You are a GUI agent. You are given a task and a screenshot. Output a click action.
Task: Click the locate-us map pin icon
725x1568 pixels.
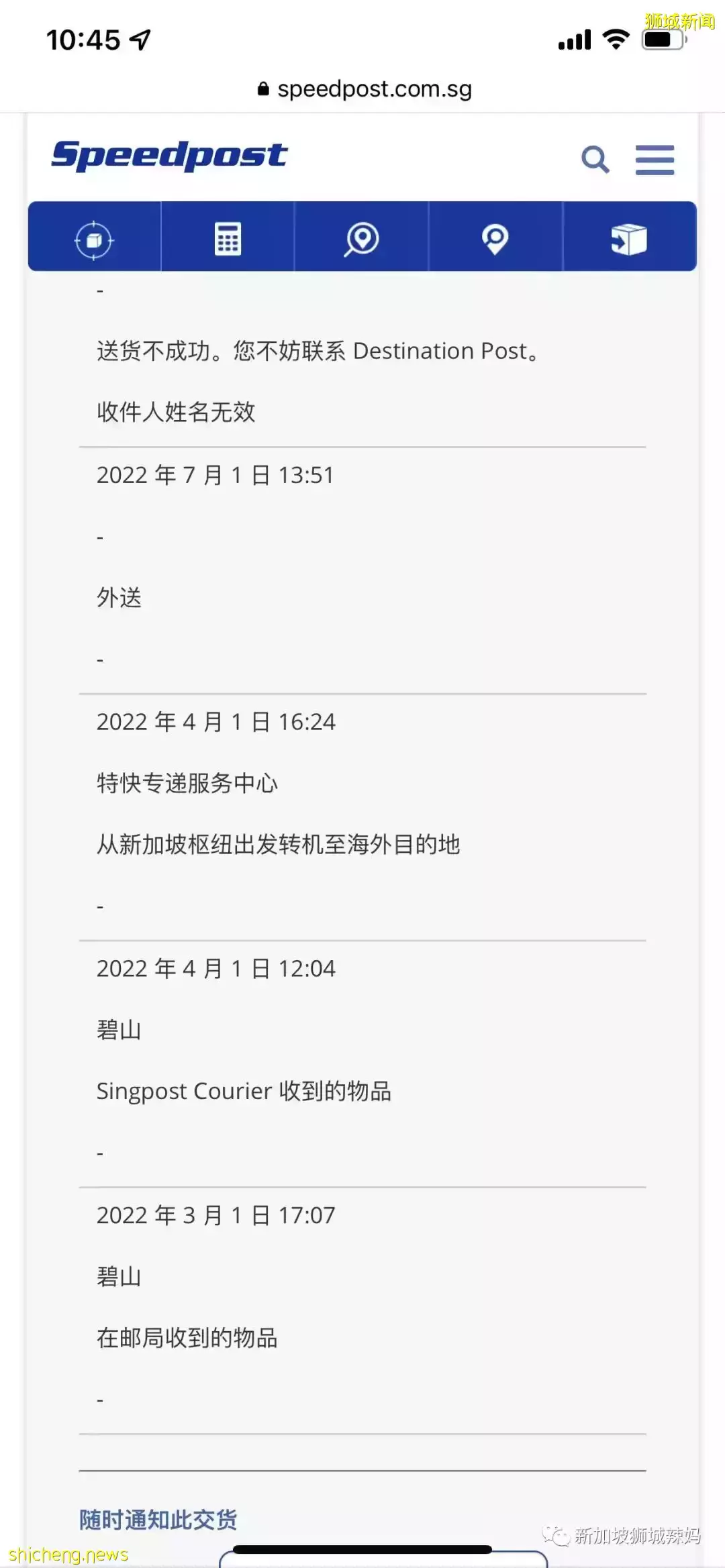495,238
